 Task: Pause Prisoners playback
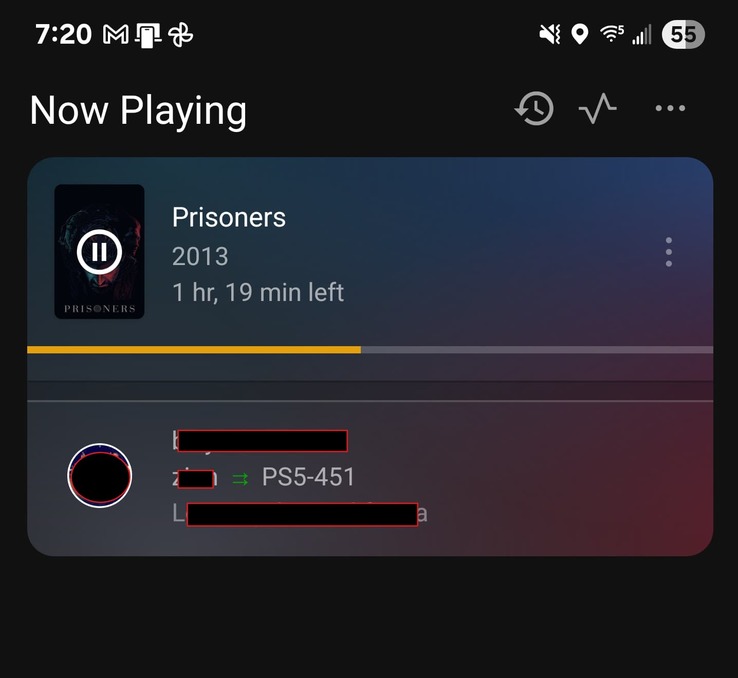coord(99,252)
